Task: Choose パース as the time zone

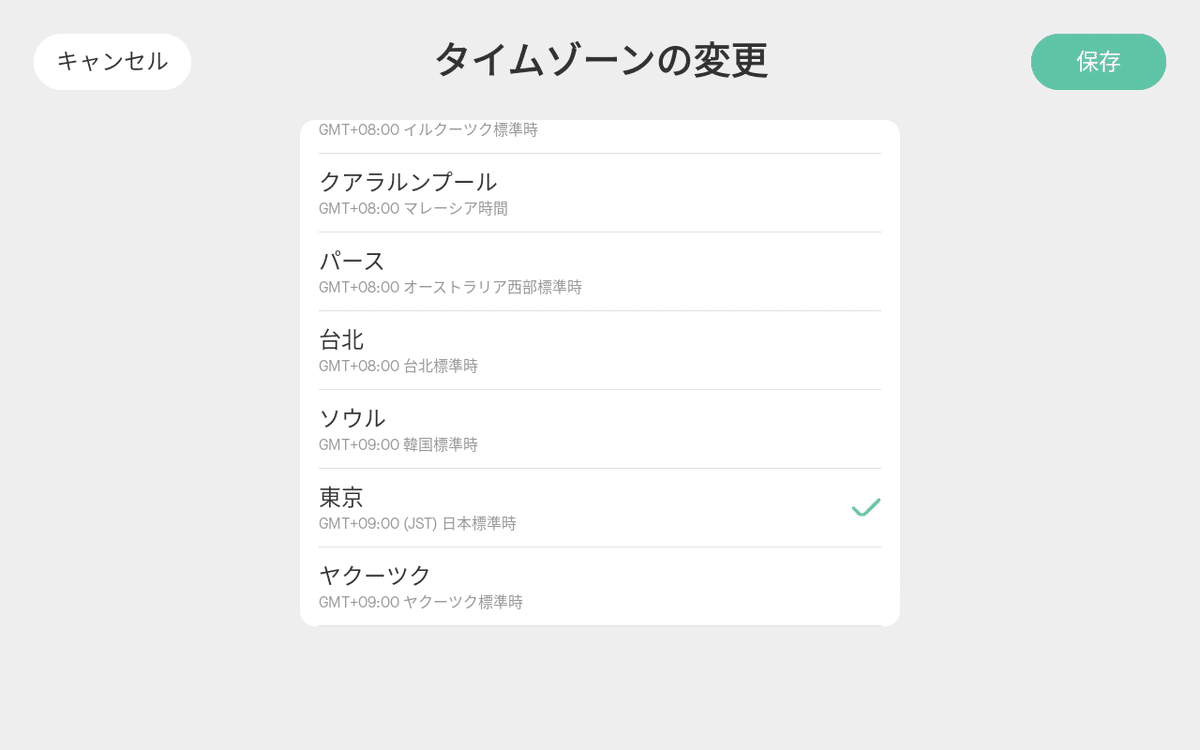Action: (599, 272)
